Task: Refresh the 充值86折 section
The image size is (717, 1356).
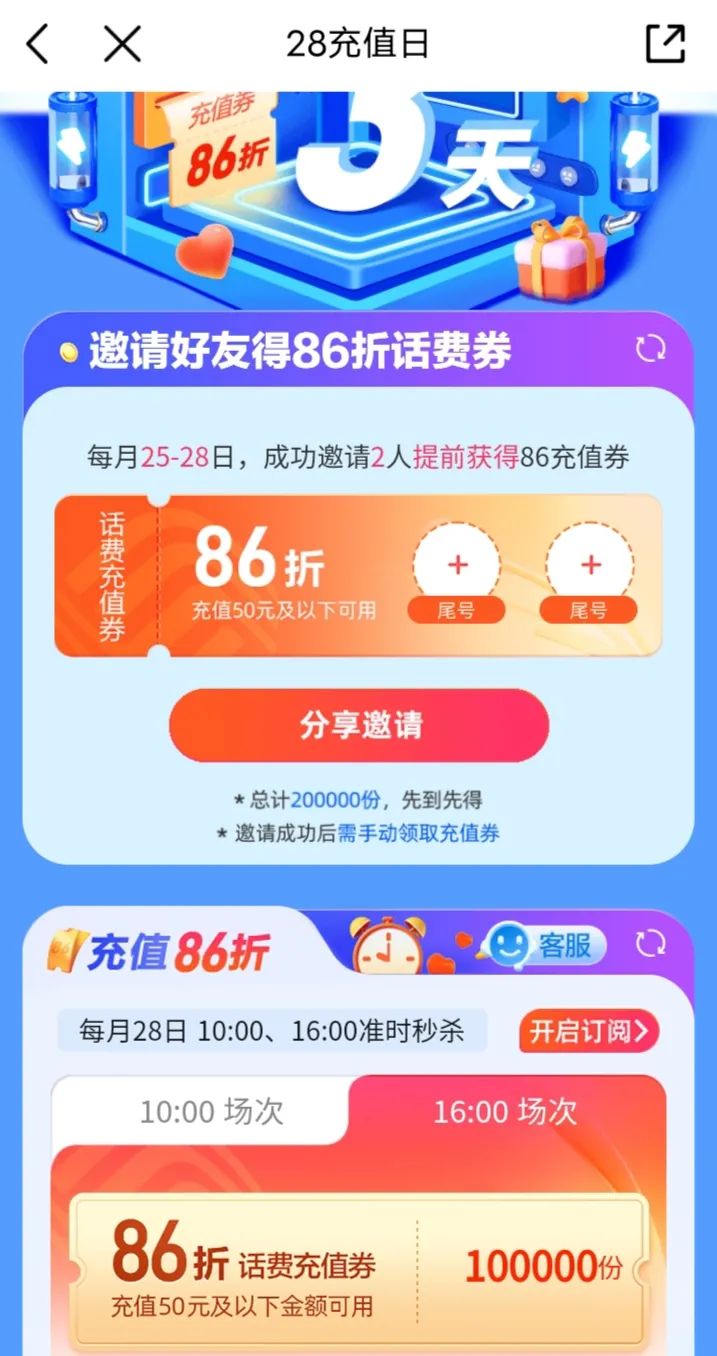Action: (651, 943)
